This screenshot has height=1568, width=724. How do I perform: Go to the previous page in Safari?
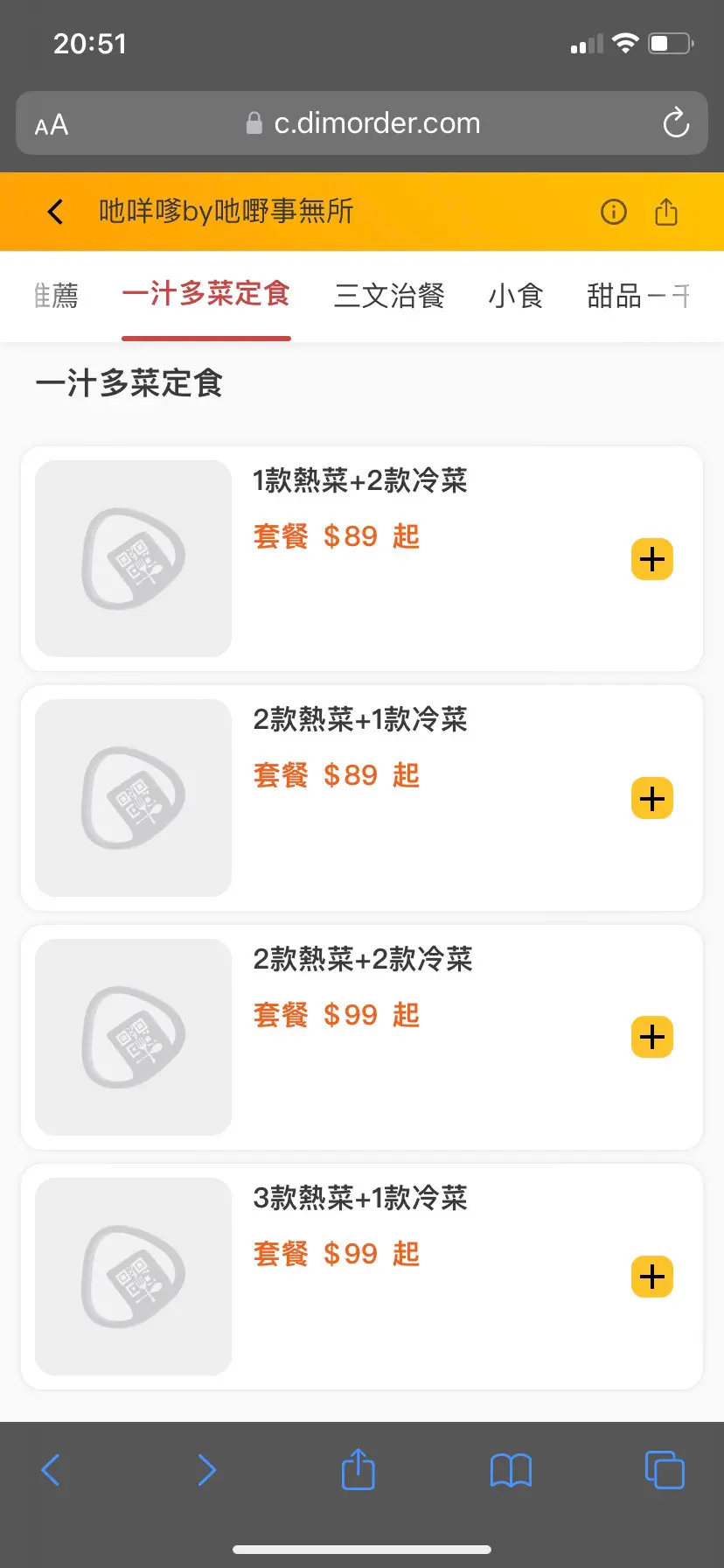click(52, 1470)
